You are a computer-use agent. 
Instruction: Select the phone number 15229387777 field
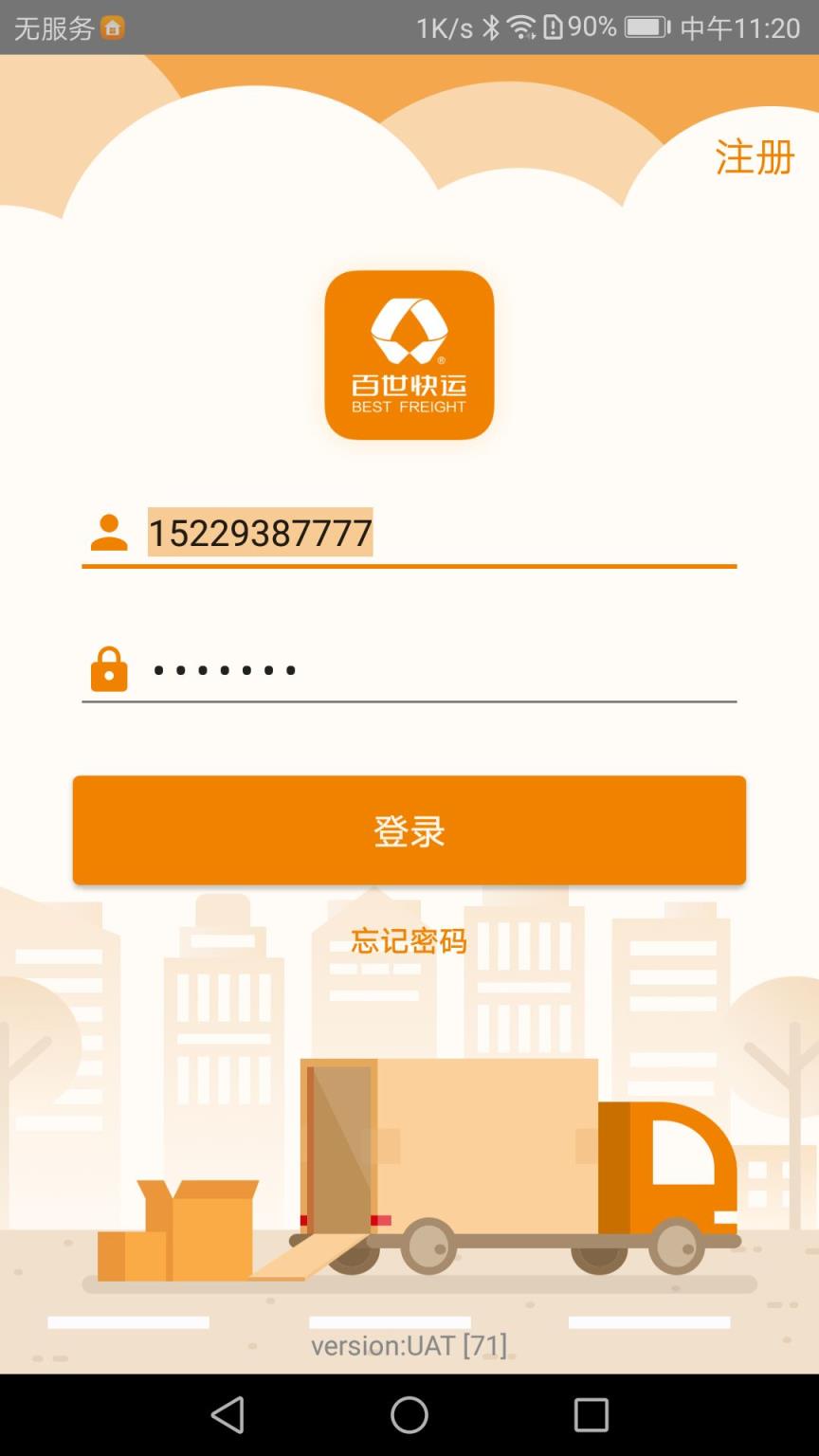(x=260, y=534)
